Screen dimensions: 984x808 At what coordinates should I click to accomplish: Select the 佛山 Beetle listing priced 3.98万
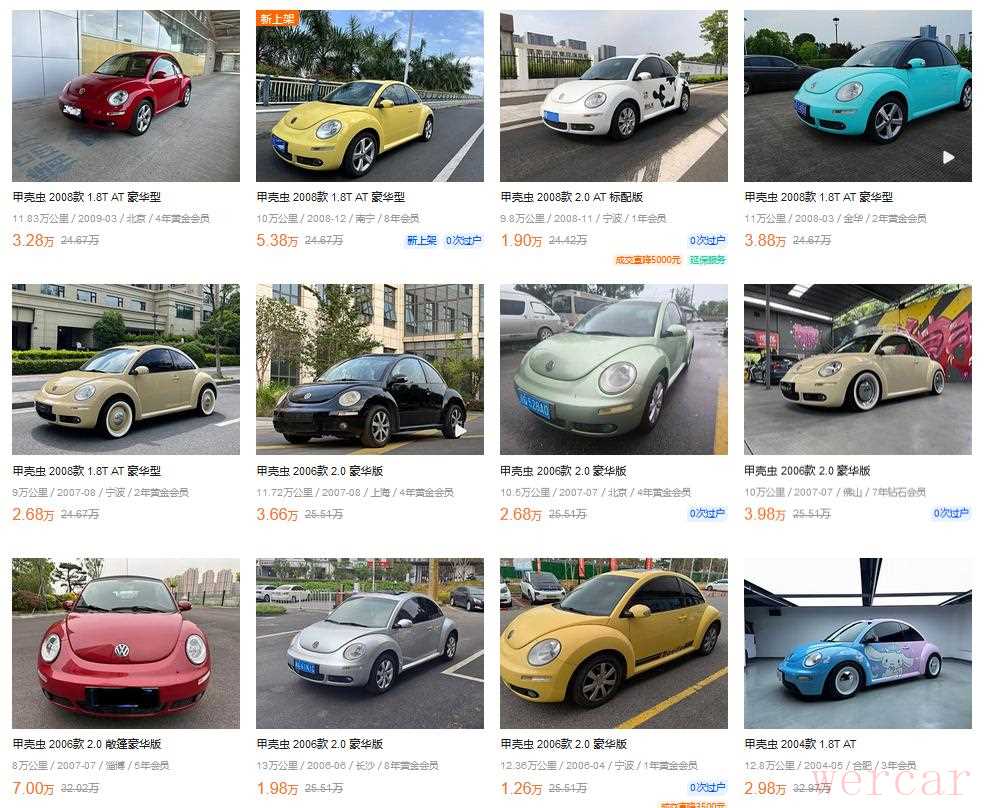click(858, 370)
